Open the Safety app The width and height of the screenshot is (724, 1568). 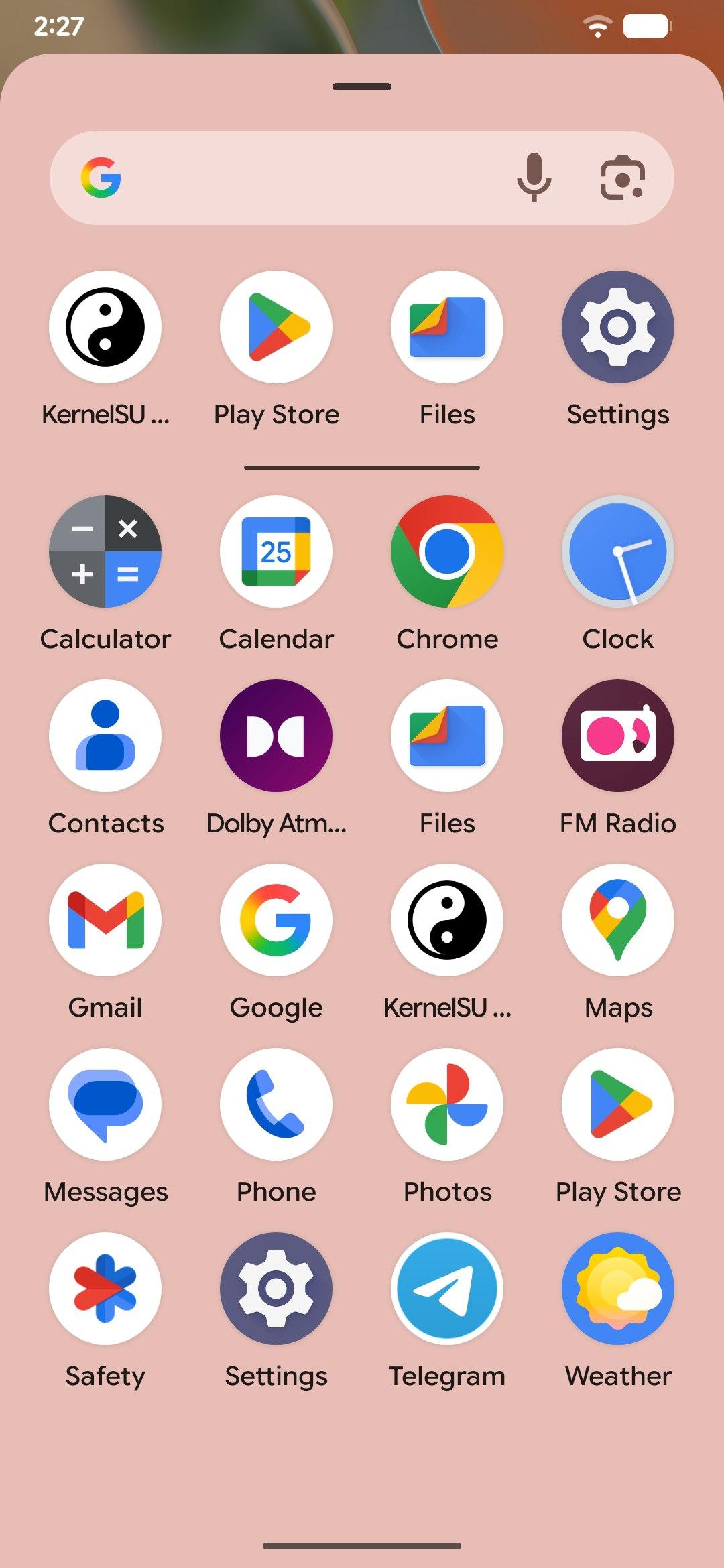(x=105, y=1289)
